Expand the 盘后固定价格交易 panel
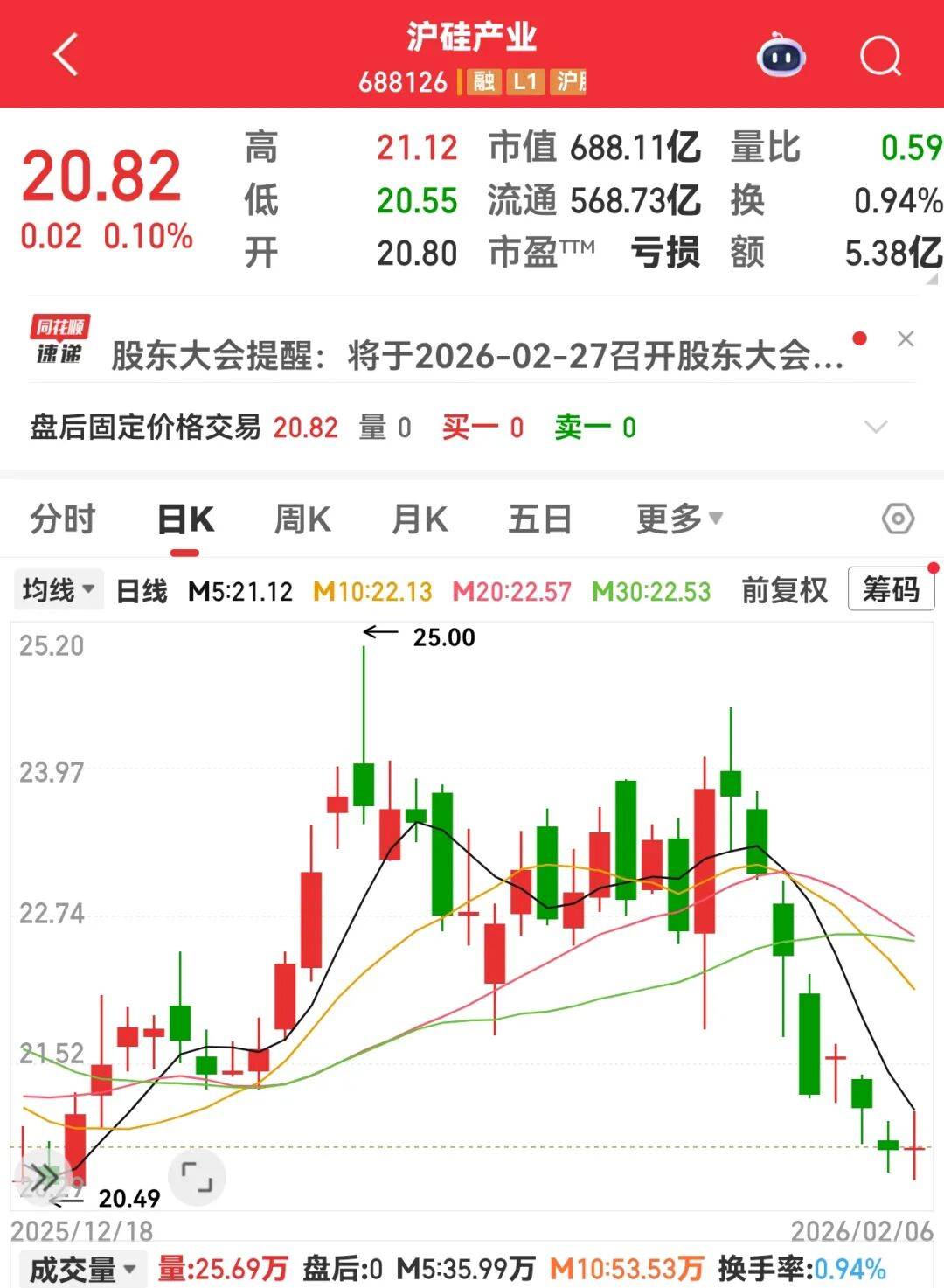Viewport: 944px width, 1288px height. tap(877, 428)
